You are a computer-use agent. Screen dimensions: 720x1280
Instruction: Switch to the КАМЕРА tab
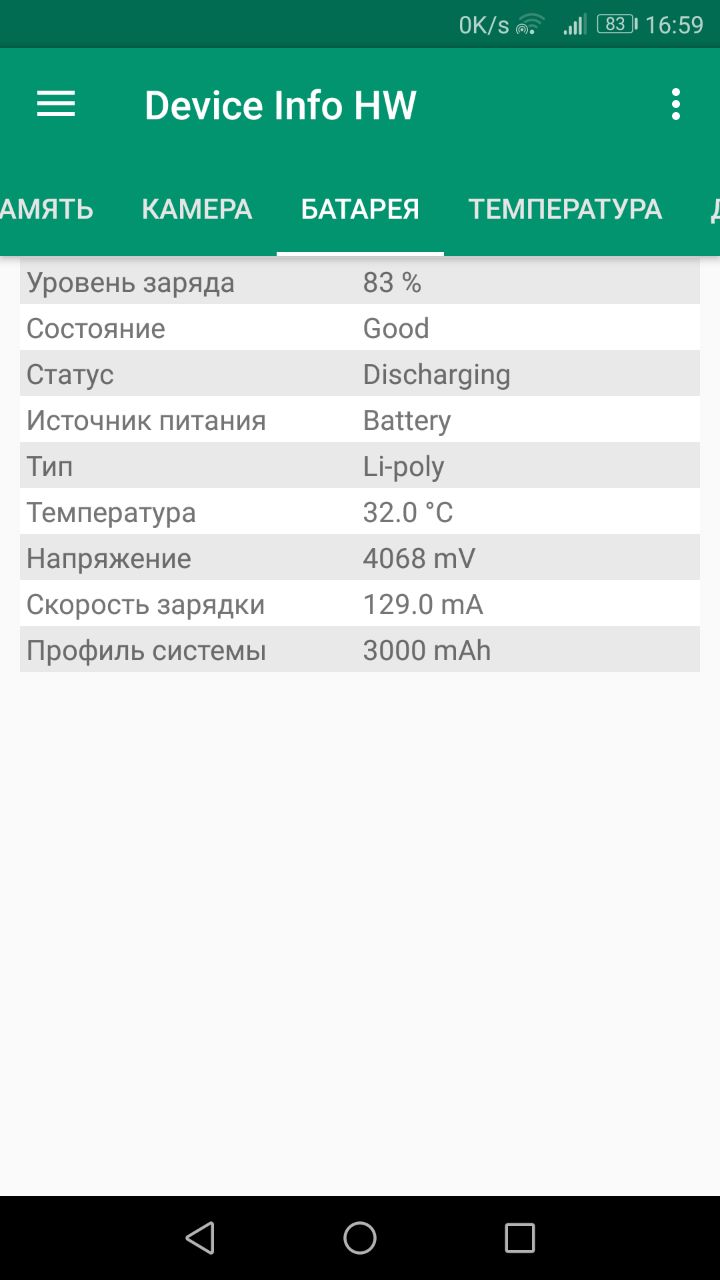197,209
